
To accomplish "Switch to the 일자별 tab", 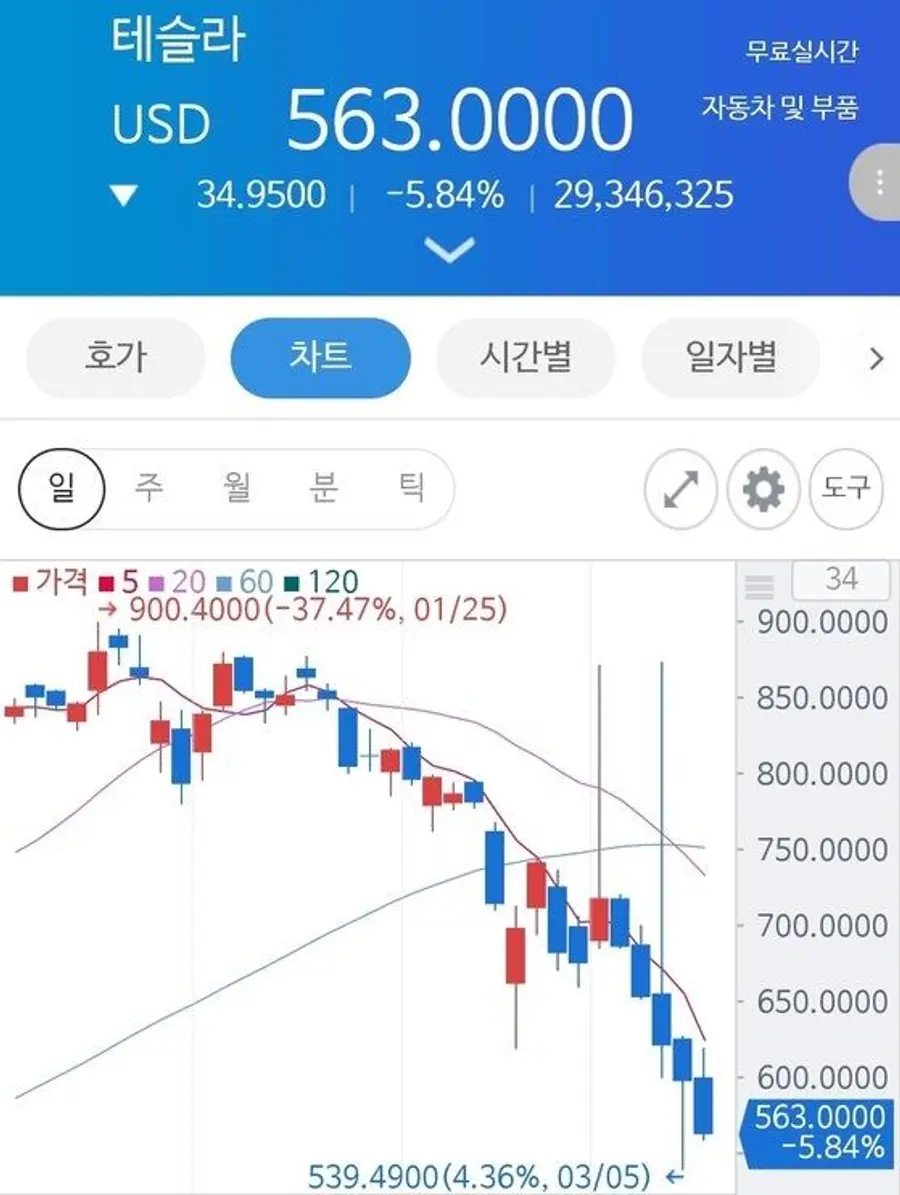I will 731,357.
